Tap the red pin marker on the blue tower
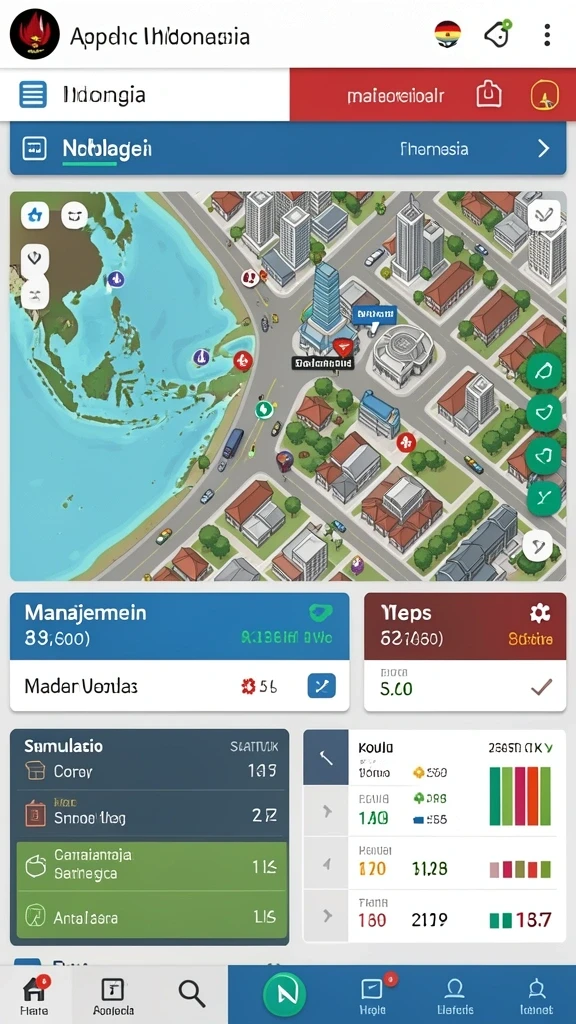576x1024 pixels. pyautogui.click(x=342, y=347)
